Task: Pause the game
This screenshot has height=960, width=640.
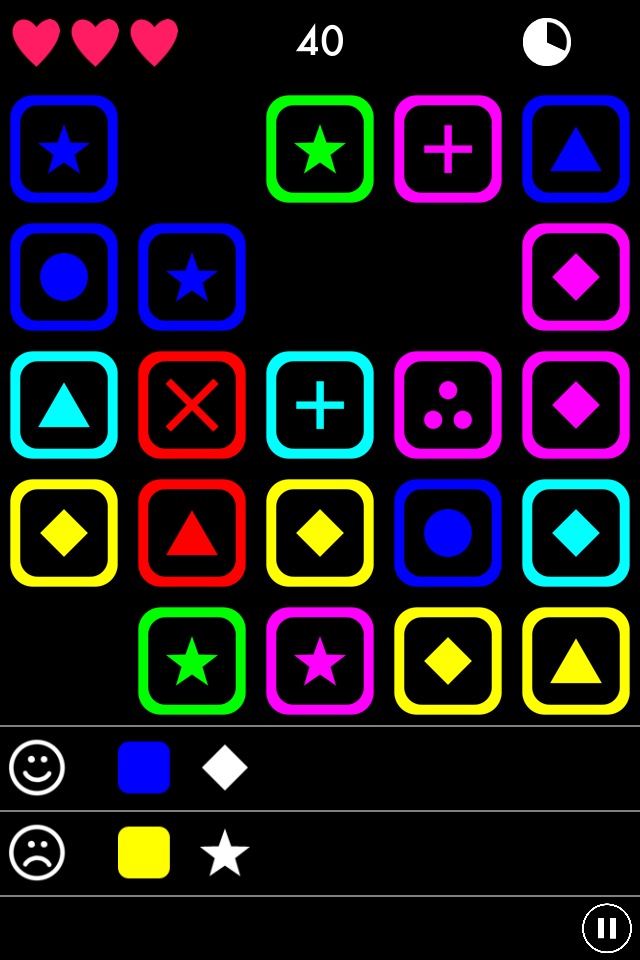Action: tap(606, 928)
